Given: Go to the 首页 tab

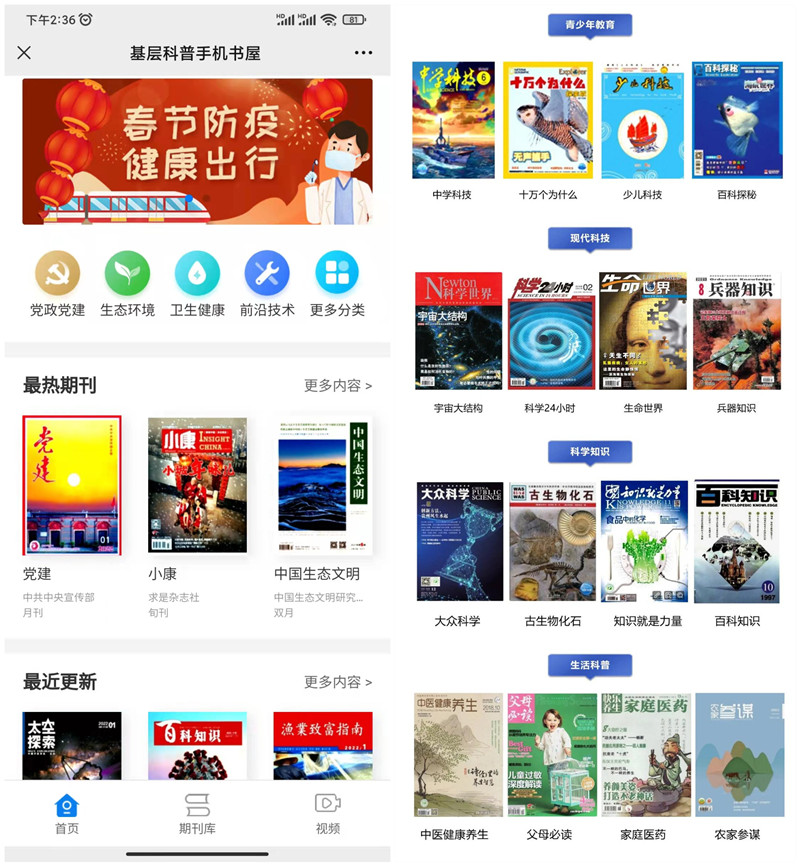Looking at the screenshot, I should [x=67, y=814].
